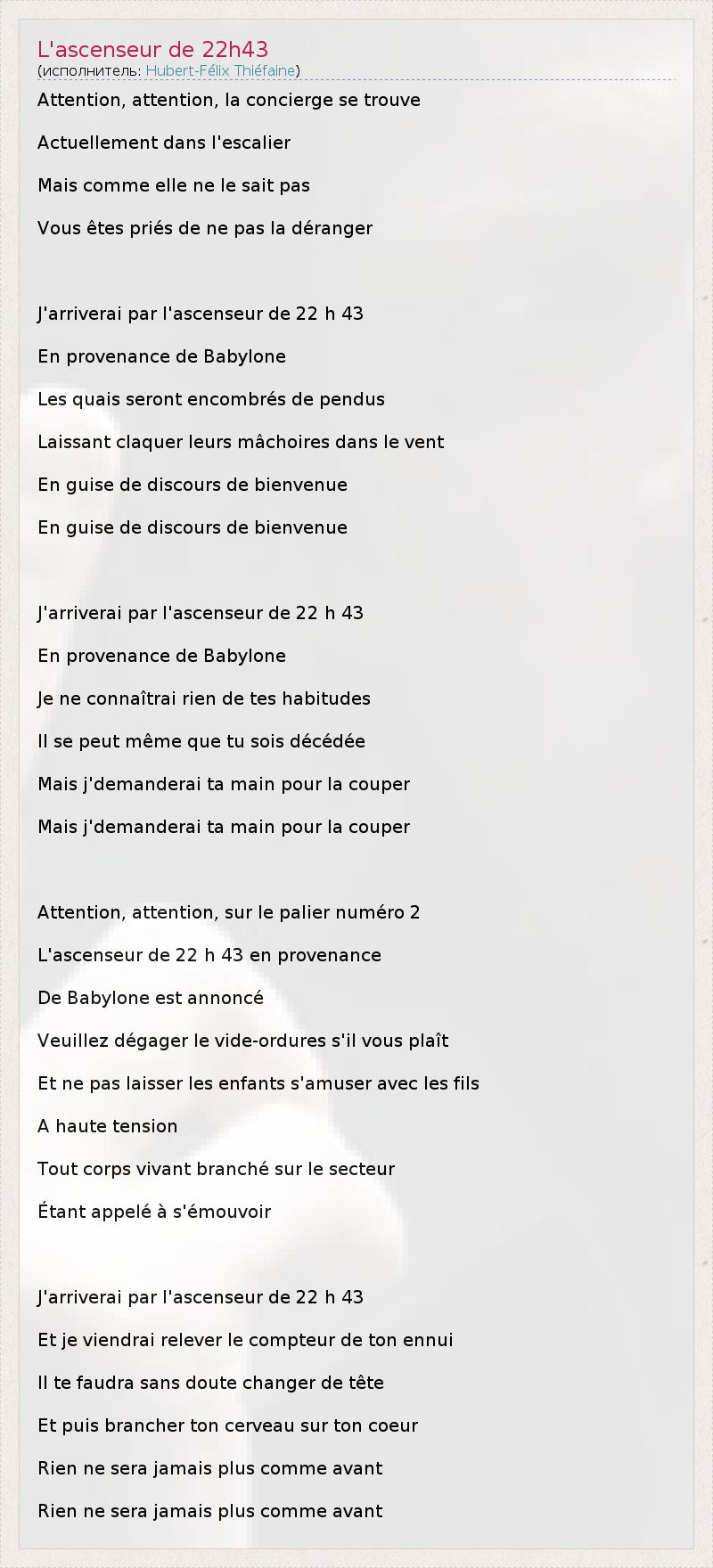The height and width of the screenshot is (1568, 713).
Task: Open the Hubert-Félix Thiéfaine artist link
Action: [220, 70]
